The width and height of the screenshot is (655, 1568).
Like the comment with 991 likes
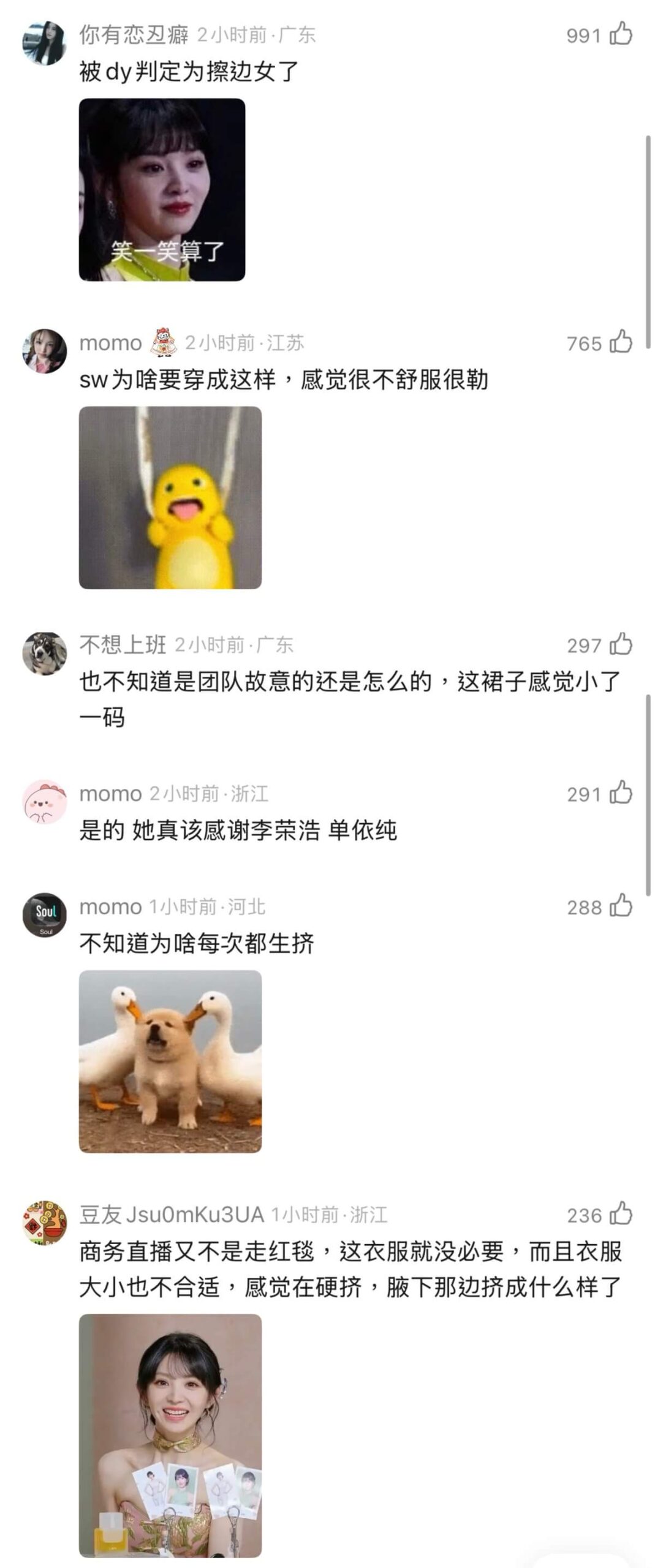click(x=621, y=34)
